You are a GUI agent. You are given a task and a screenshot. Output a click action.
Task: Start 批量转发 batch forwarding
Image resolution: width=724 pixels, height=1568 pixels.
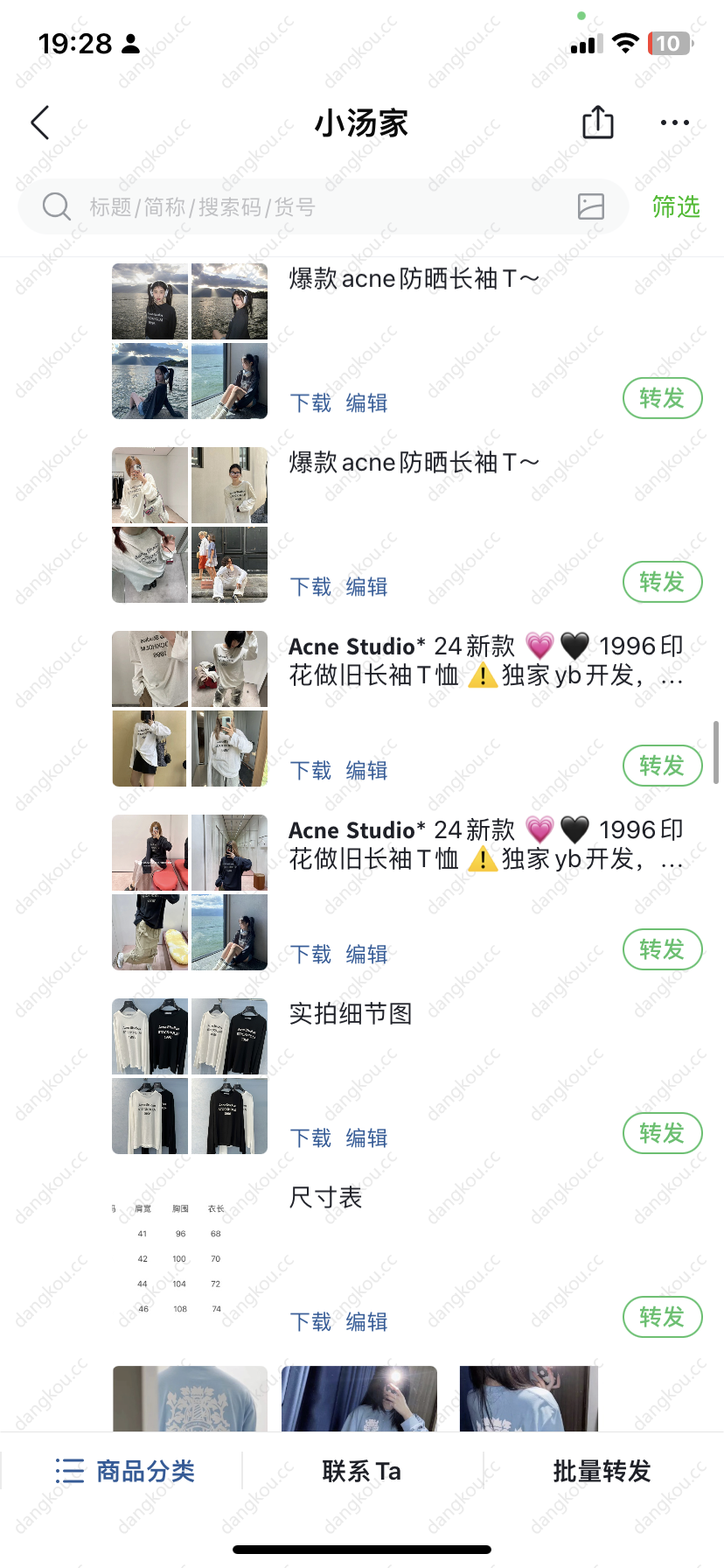coord(602,1471)
